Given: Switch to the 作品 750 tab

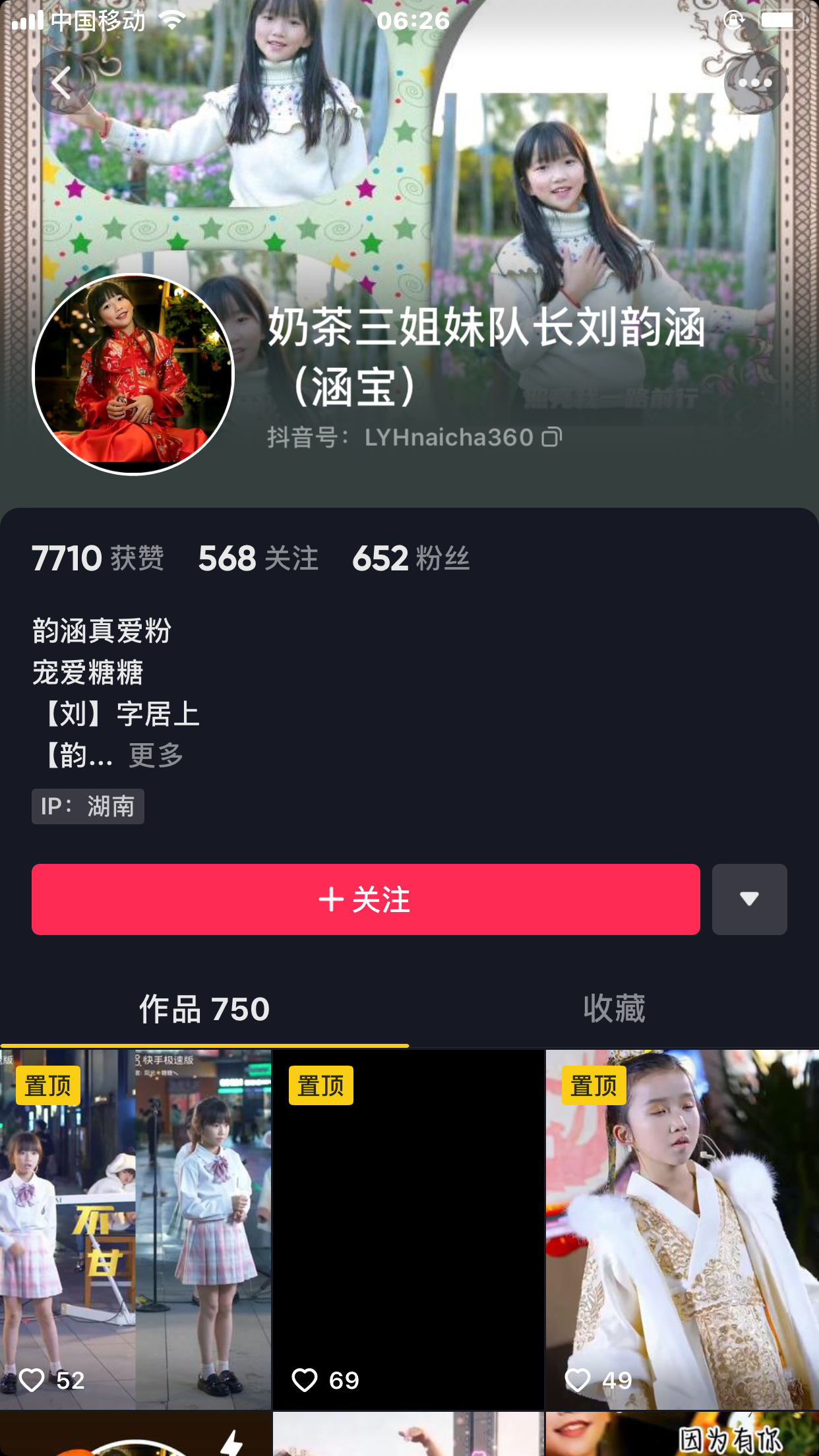Looking at the screenshot, I should [x=204, y=1010].
